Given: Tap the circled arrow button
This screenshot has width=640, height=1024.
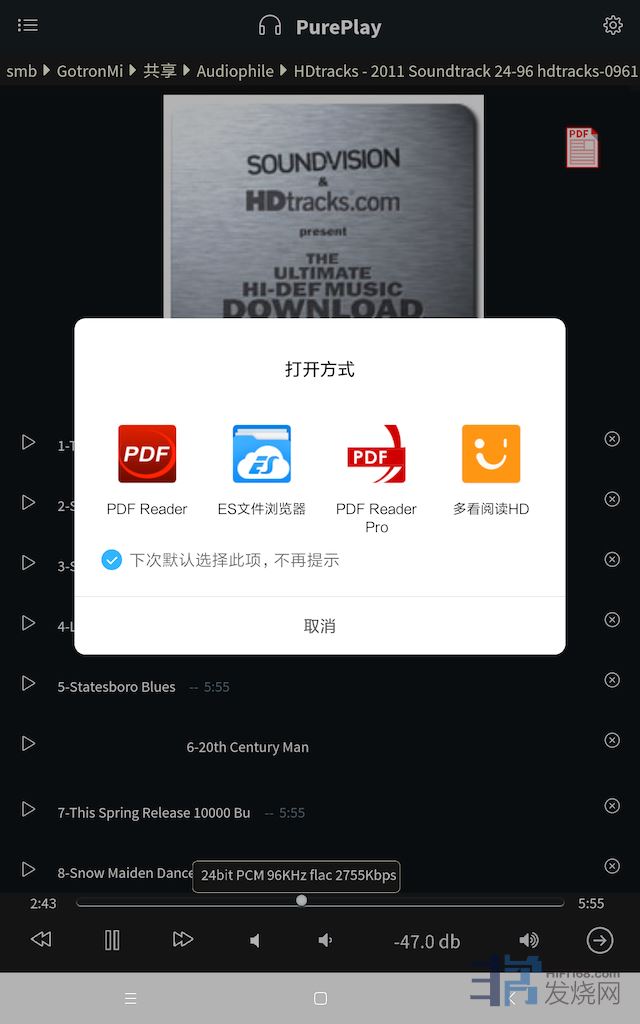Looking at the screenshot, I should pyautogui.click(x=599, y=940).
